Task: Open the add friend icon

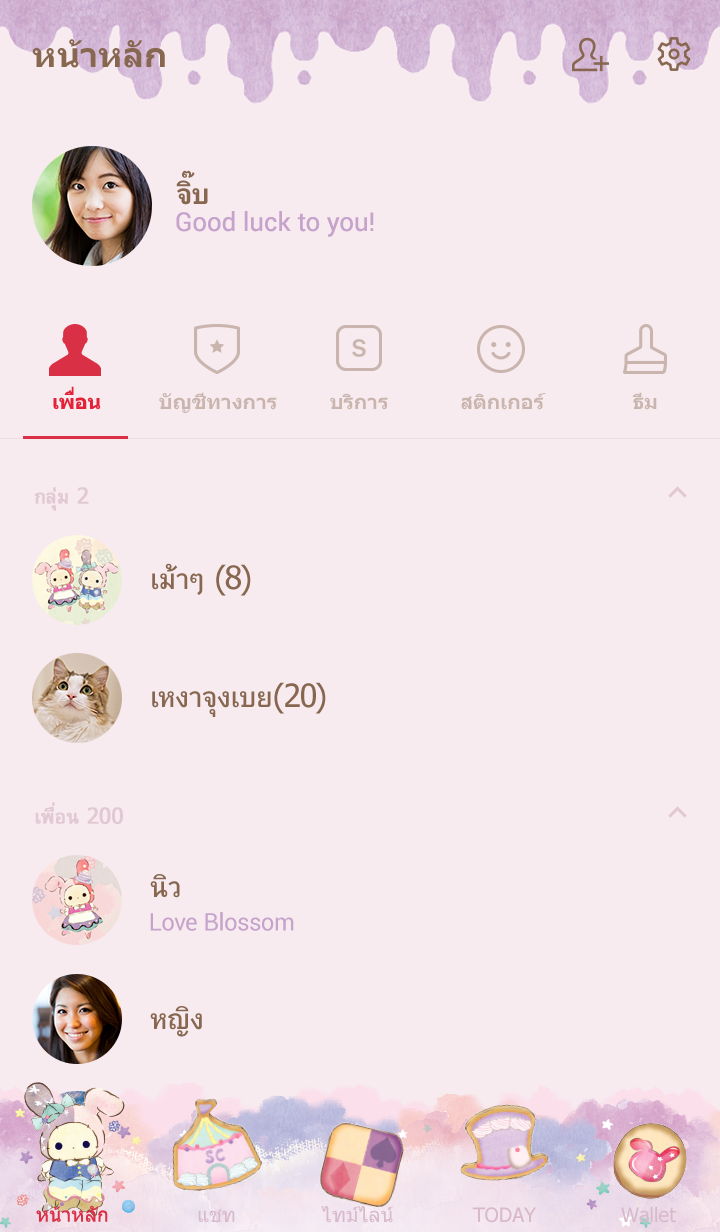Action: [x=589, y=55]
